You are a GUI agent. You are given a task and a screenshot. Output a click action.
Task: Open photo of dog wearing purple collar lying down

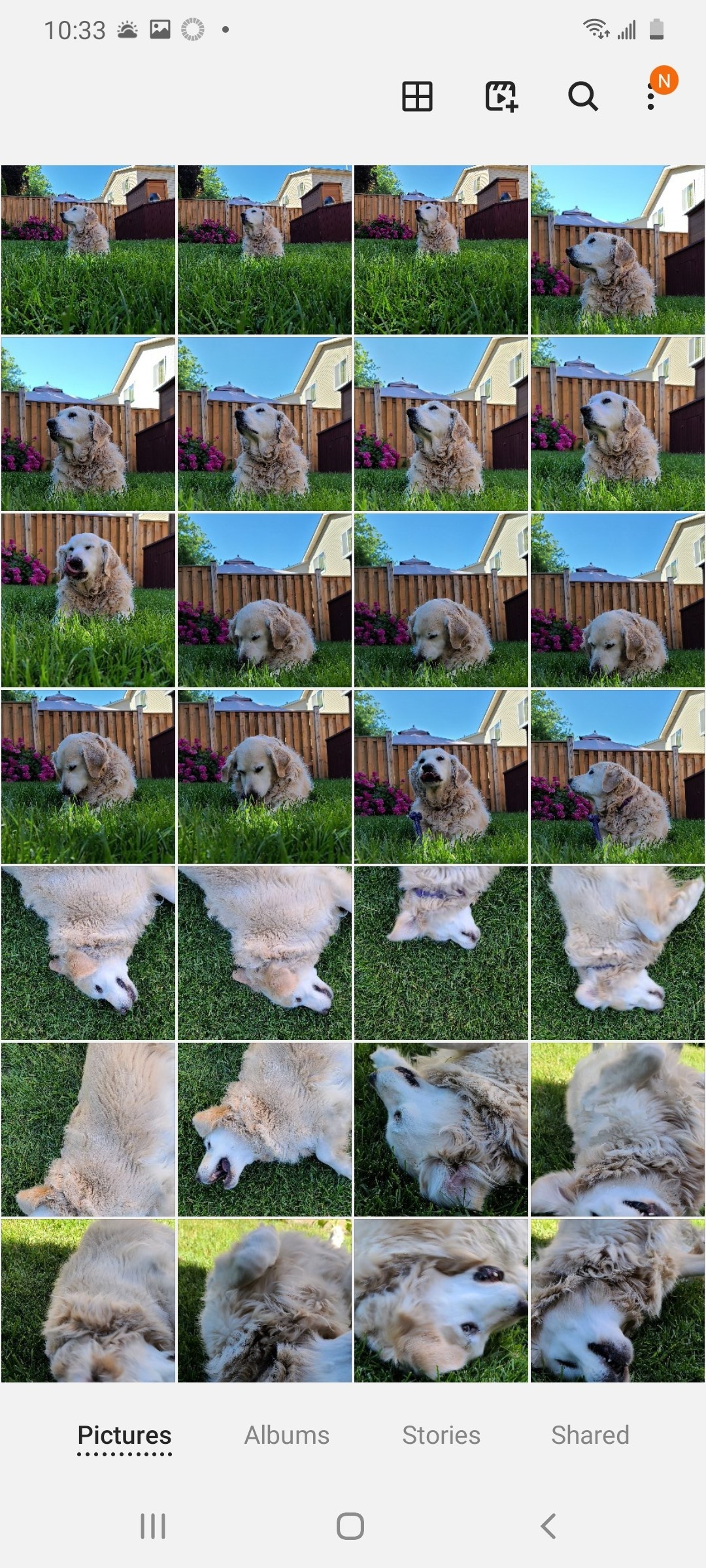click(441, 953)
